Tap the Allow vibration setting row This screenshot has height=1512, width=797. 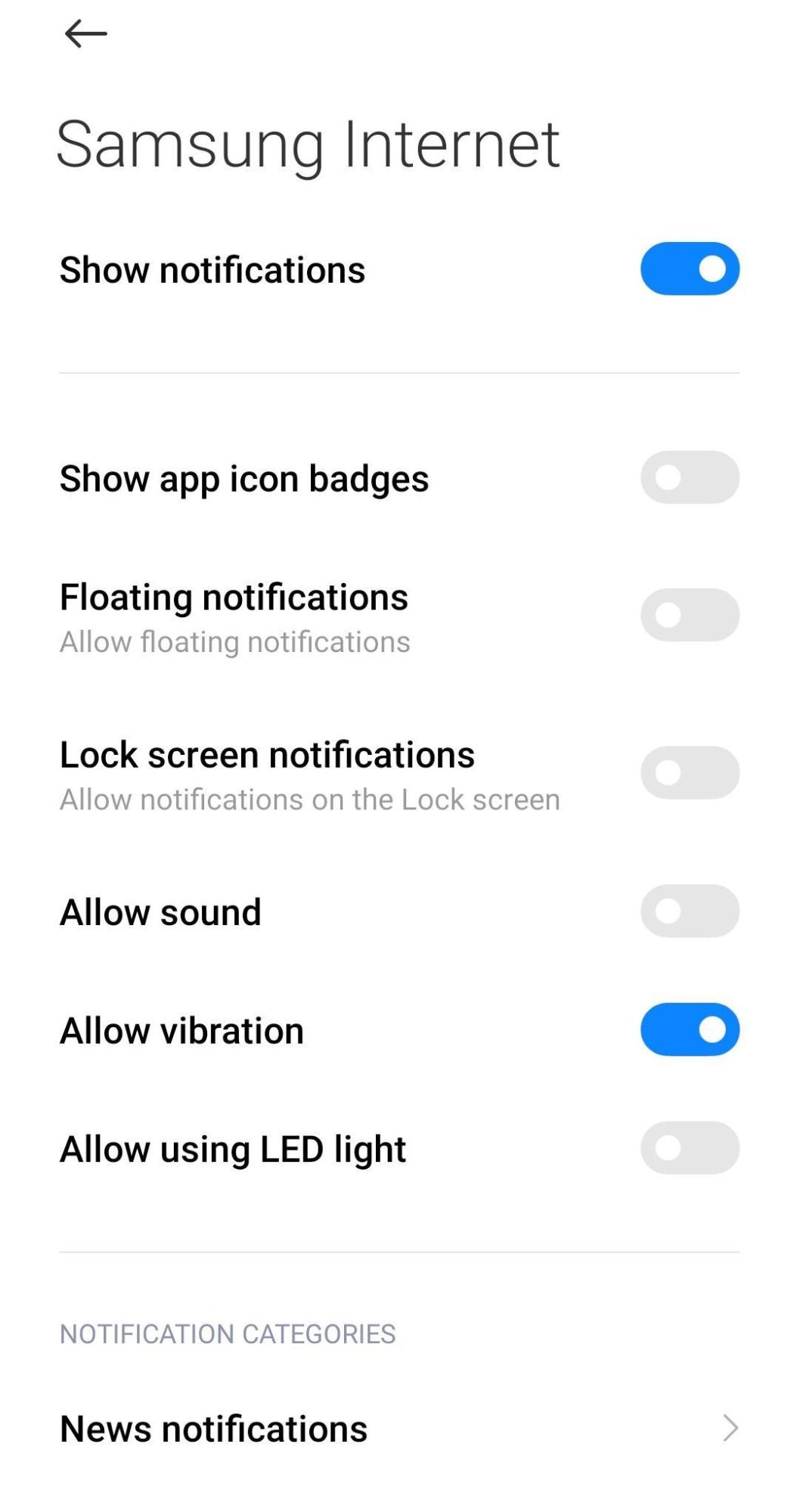point(181,1028)
